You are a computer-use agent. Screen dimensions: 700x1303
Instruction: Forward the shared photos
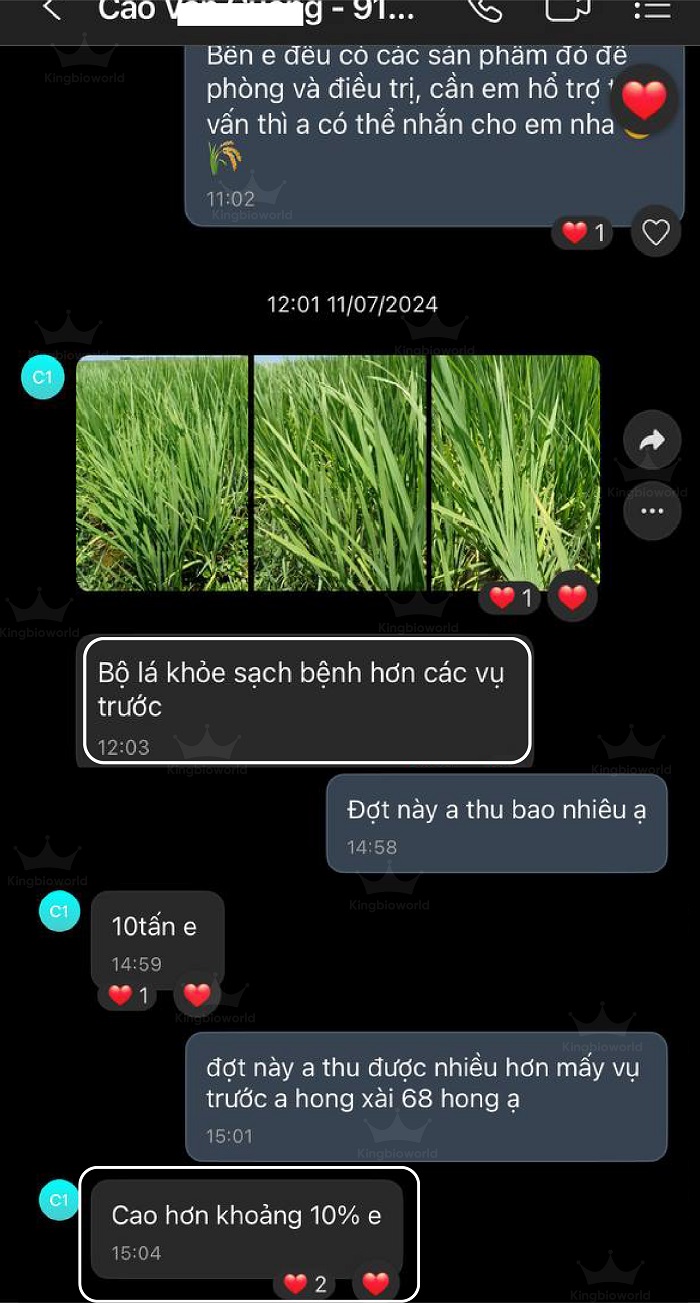coord(651,439)
